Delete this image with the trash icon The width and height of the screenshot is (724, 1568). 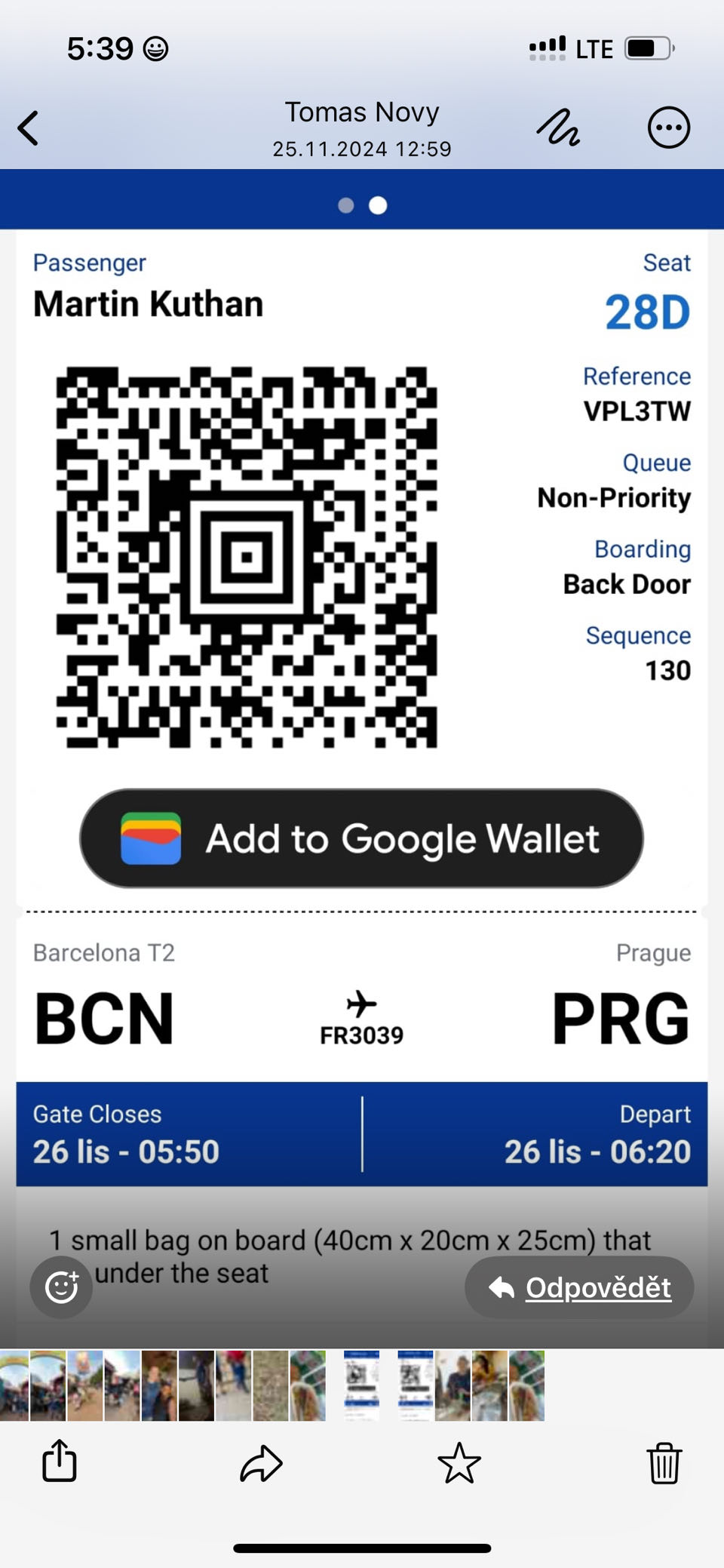(664, 1463)
